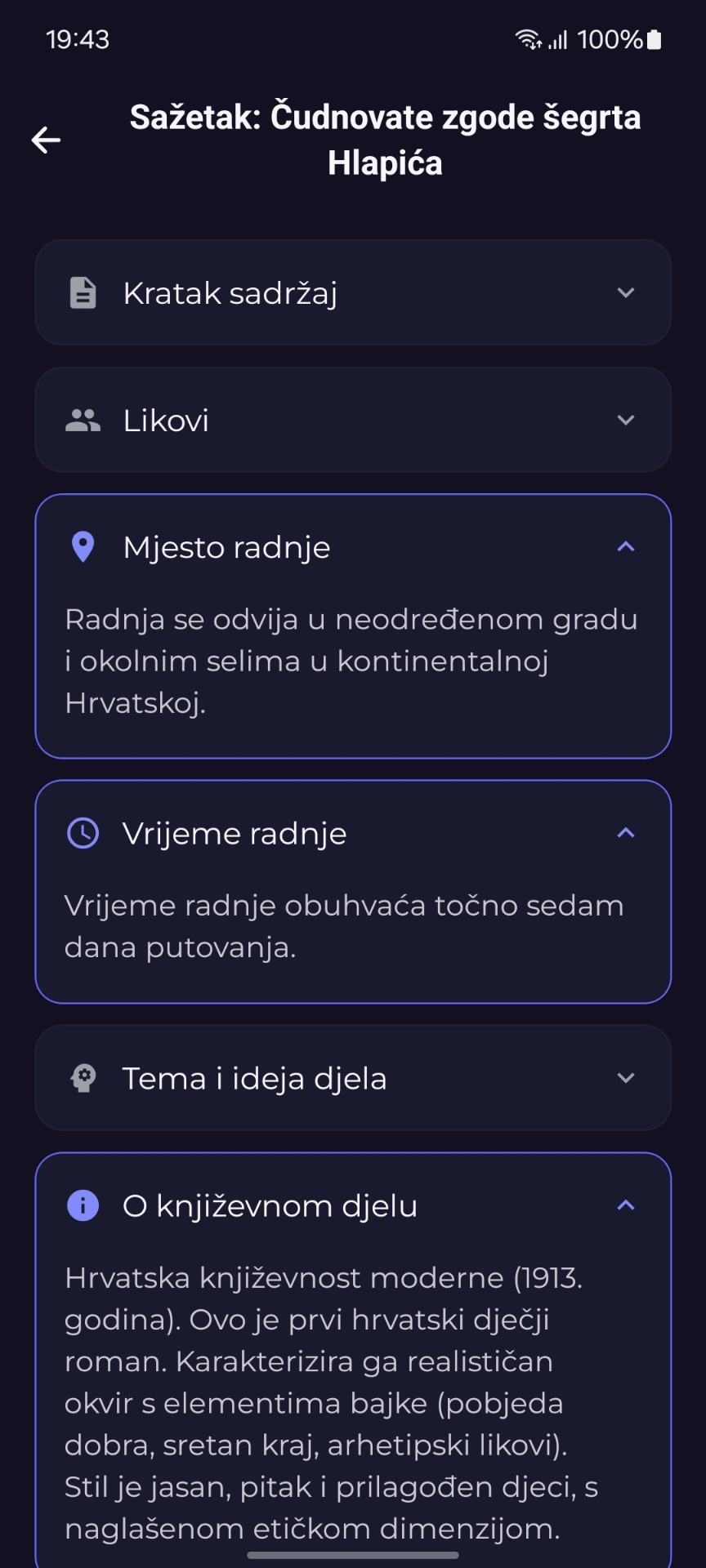Viewport: 706px width, 1568px height.
Task: Expand the Tema i ideja djela section
Action: coord(625,1078)
